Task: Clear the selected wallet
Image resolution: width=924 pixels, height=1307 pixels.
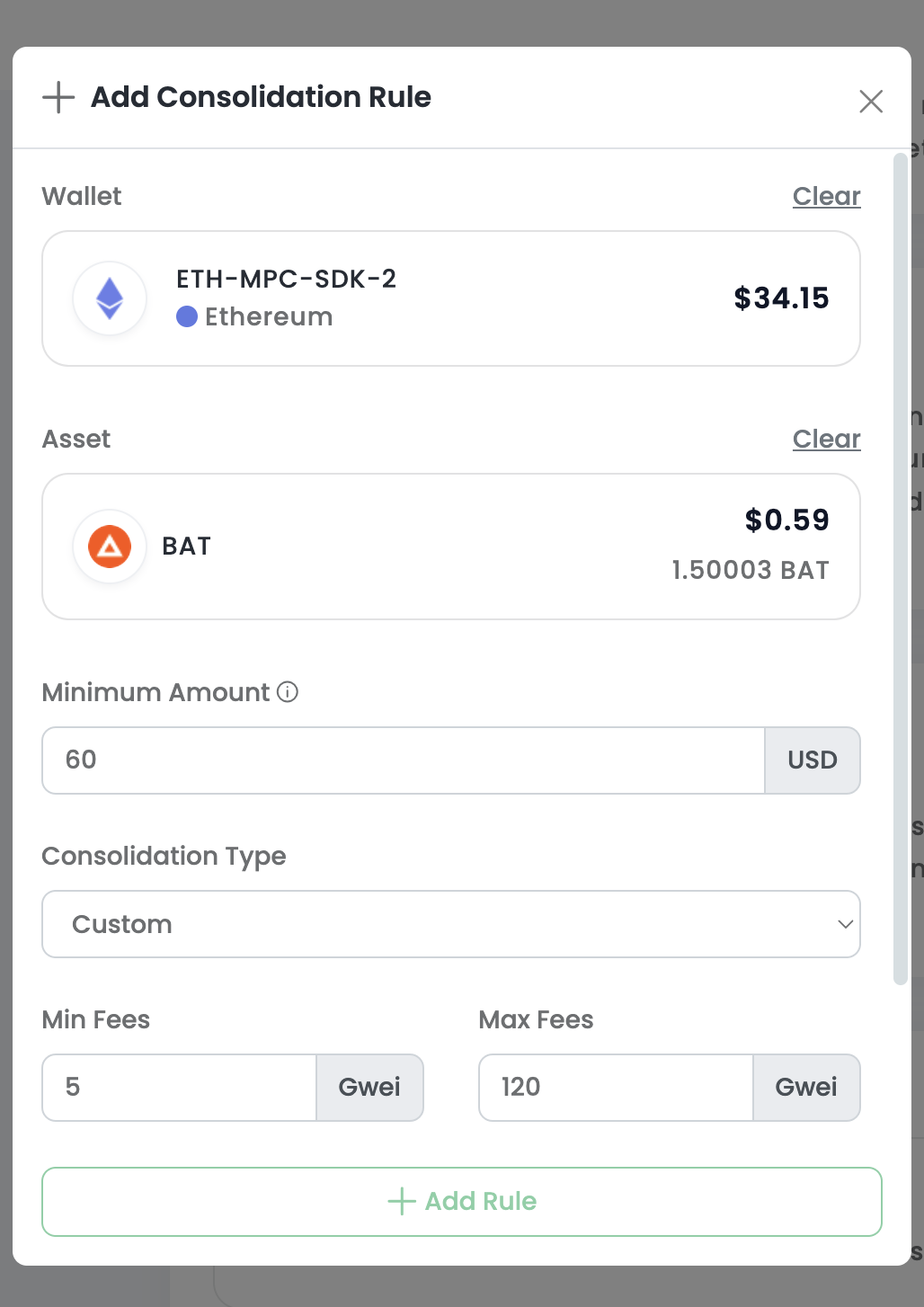Action: coord(826,196)
